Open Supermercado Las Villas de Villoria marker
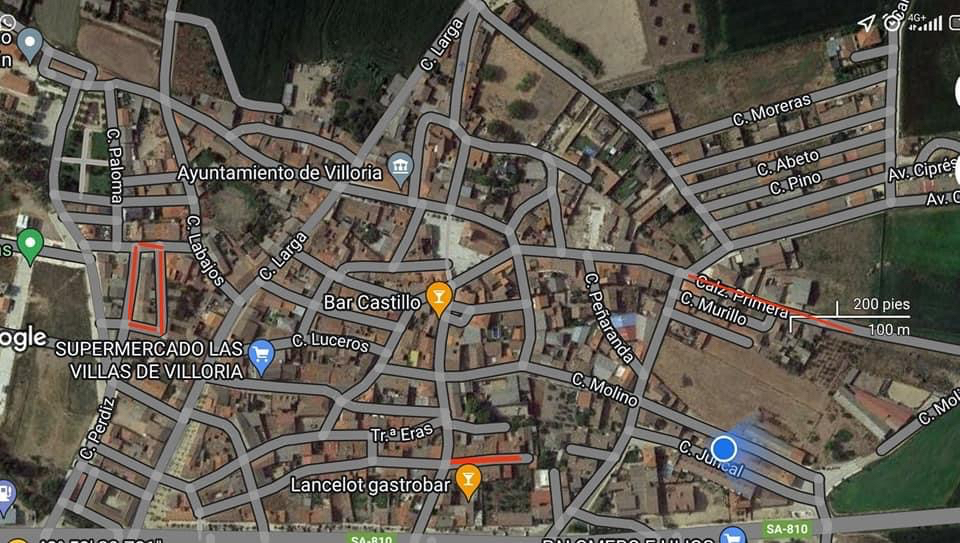This screenshot has height=543, width=960. click(x=262, y=354)
